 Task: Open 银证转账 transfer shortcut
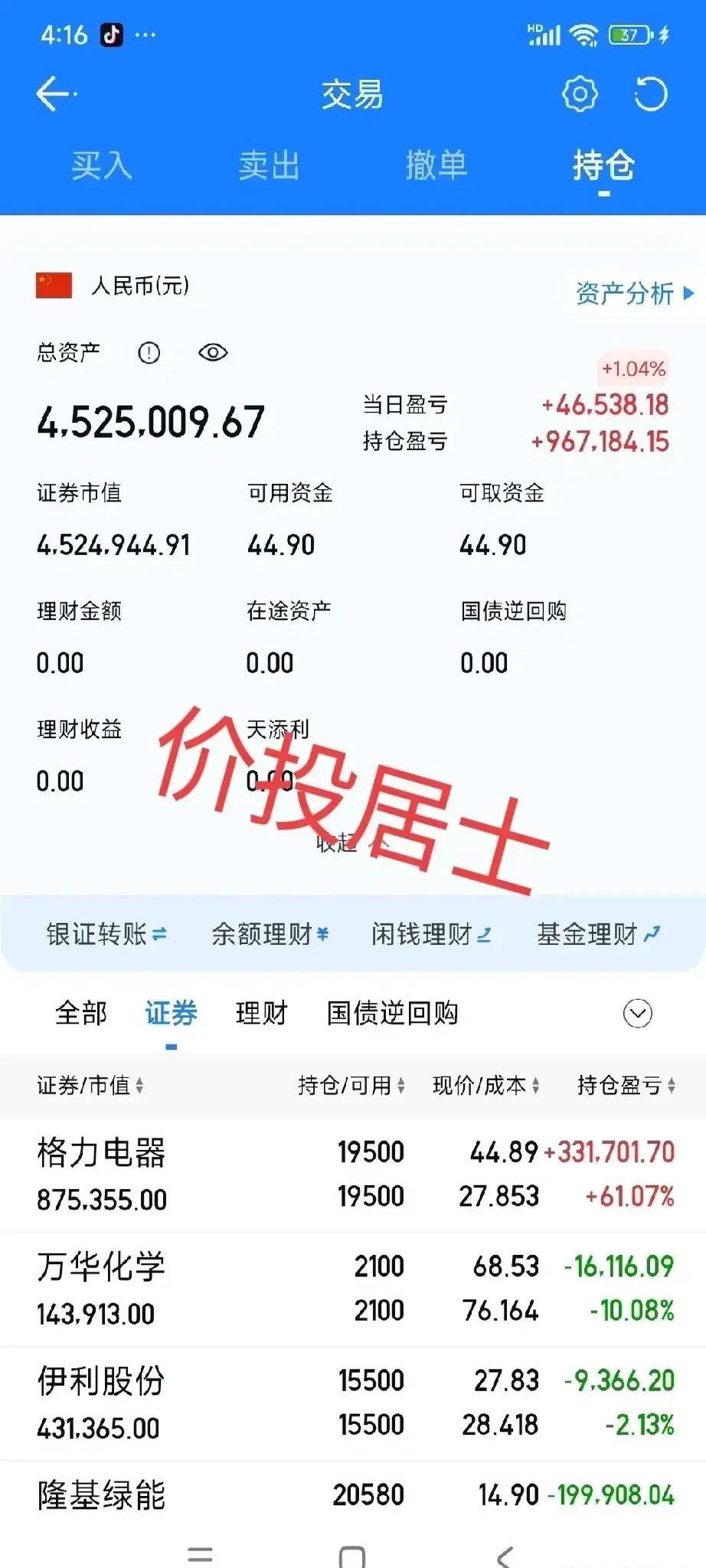click(103, 934)
